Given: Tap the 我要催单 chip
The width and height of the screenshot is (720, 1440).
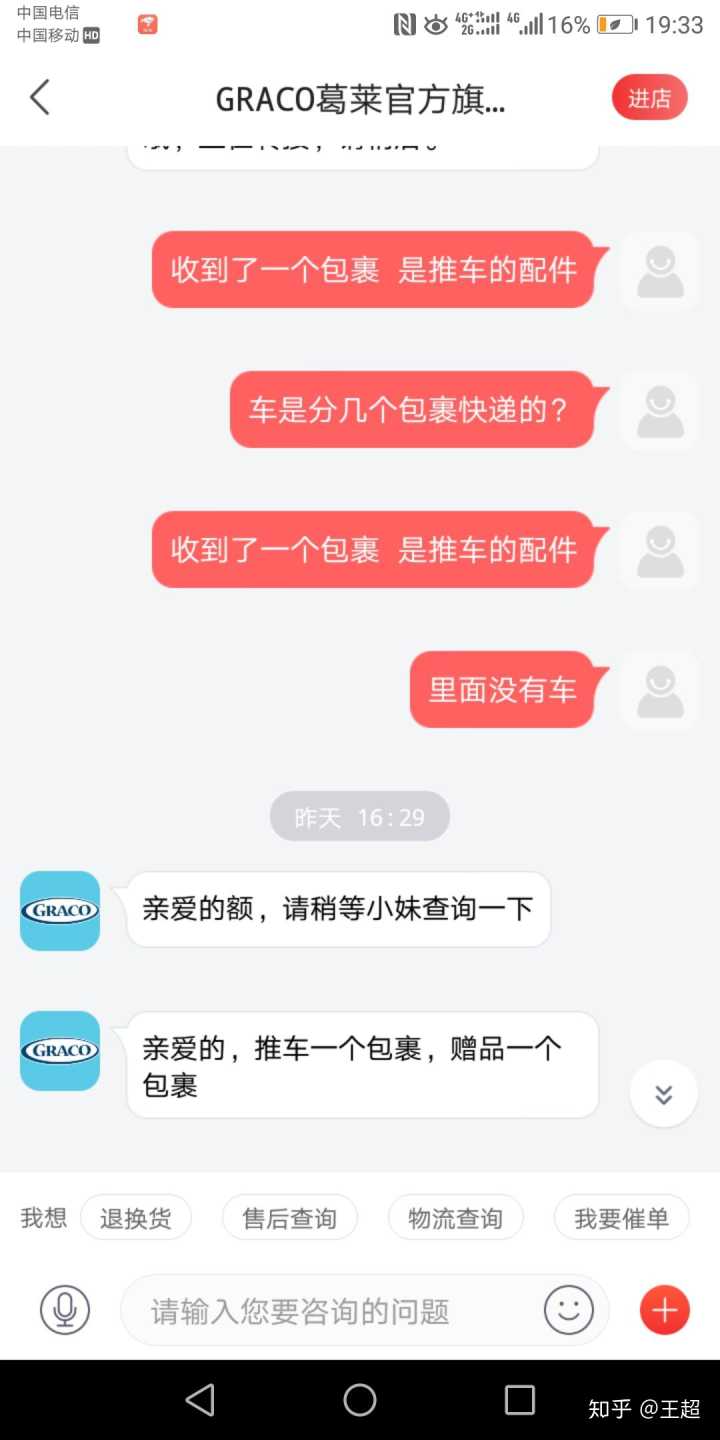Looking at the screenshot, I should 621,1218.
